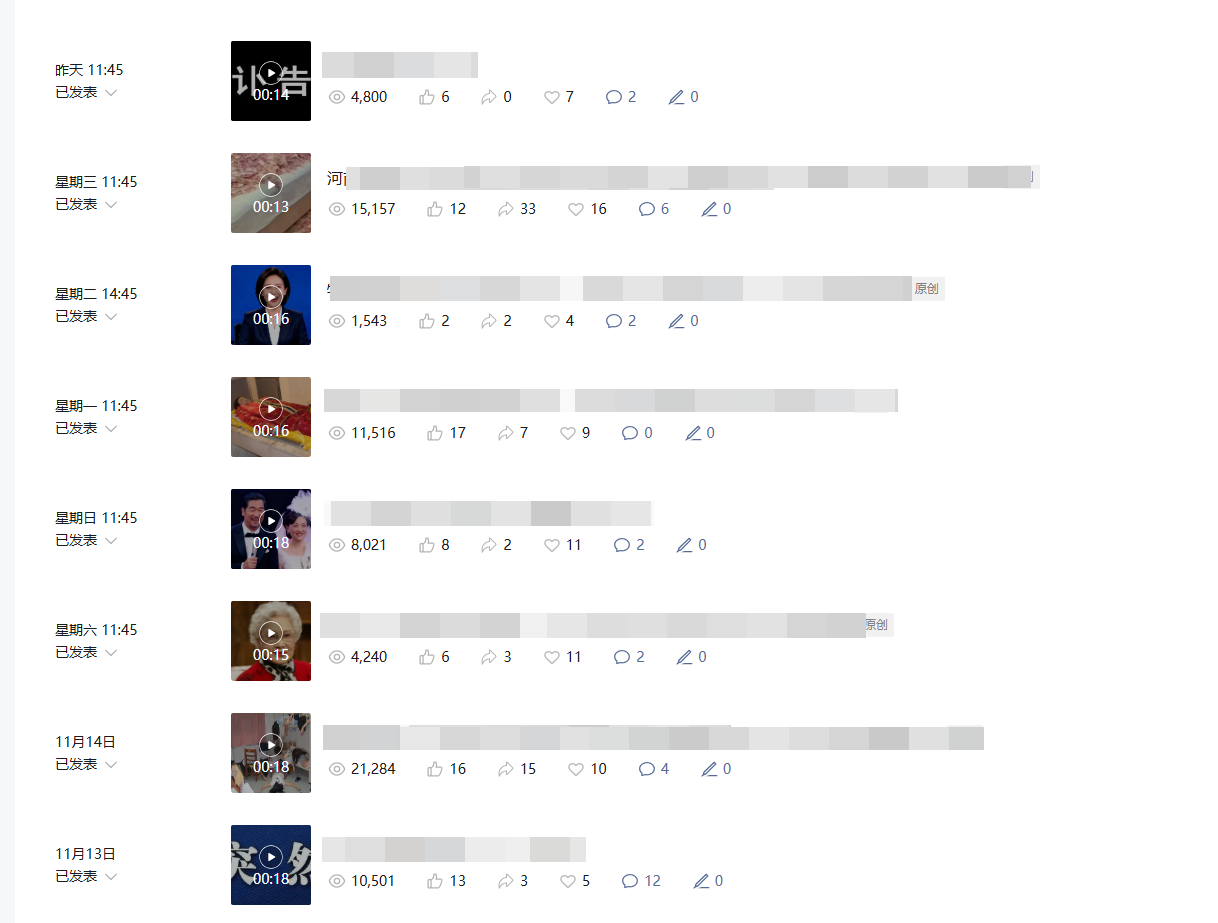View the 4 comments on 11月14日 video

(654, 769)
